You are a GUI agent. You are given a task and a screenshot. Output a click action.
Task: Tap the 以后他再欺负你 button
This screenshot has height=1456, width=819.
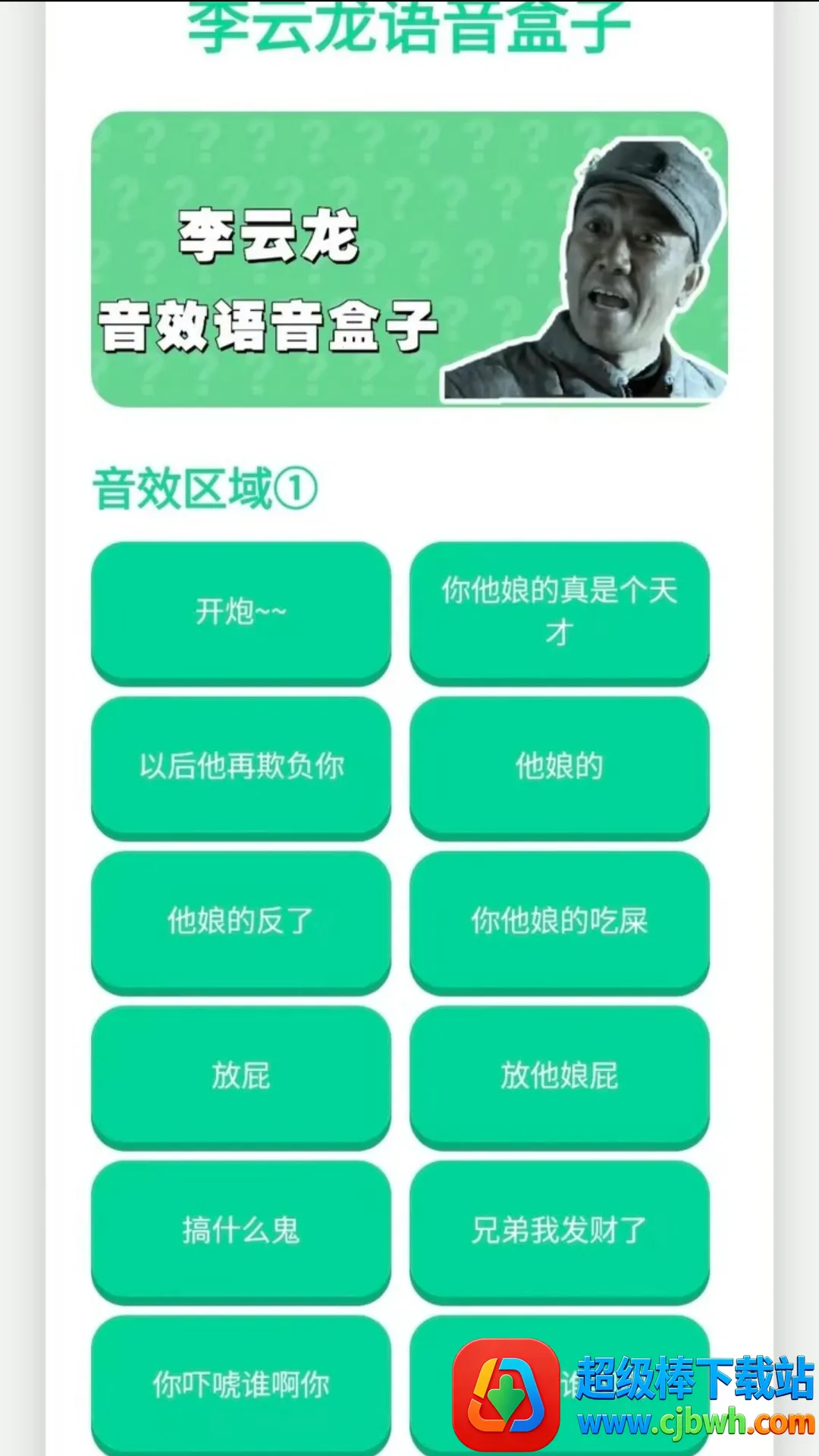click(x=241, y=766)
